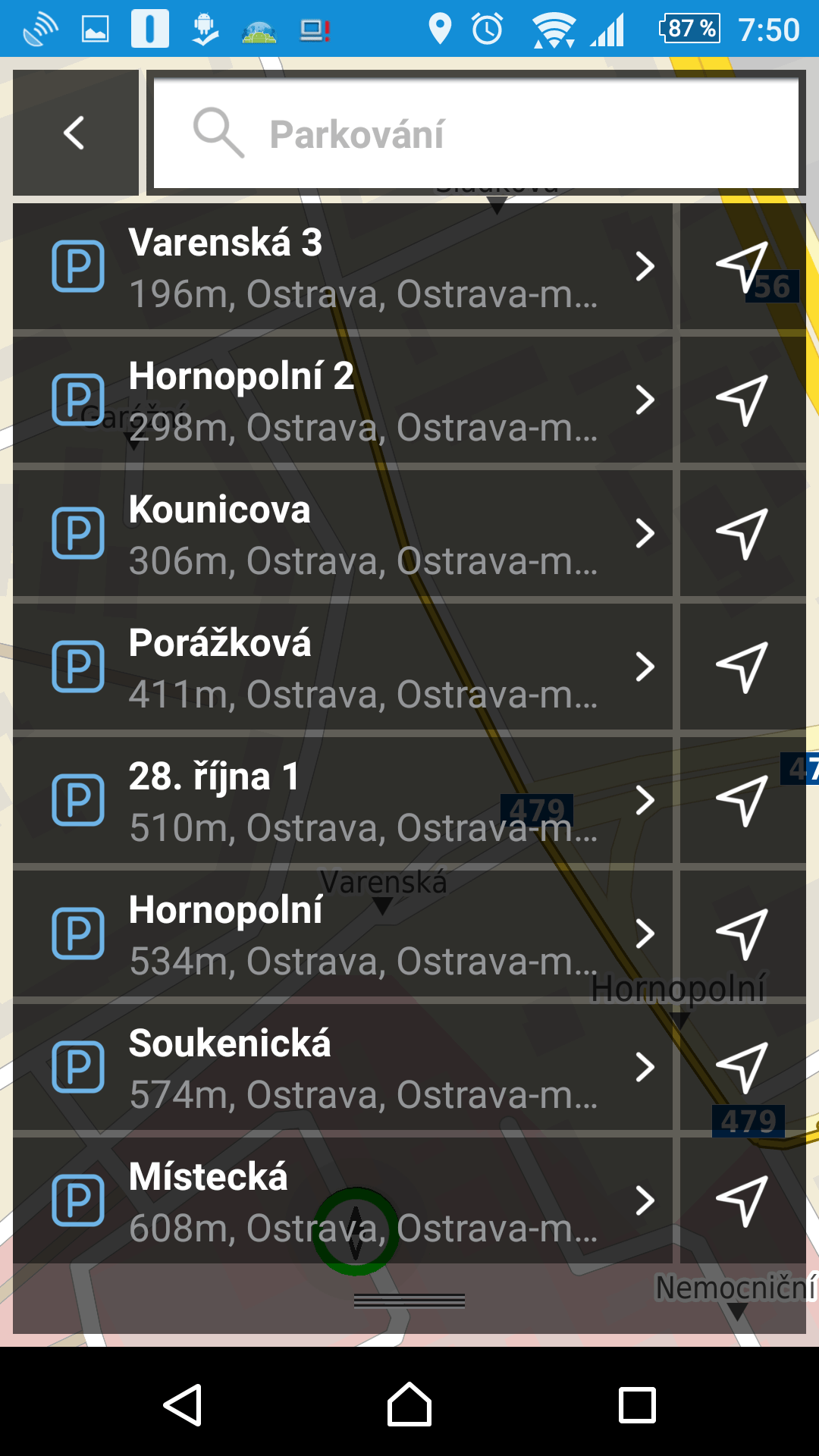Select the Kounicova parking result

pos(342,534)
